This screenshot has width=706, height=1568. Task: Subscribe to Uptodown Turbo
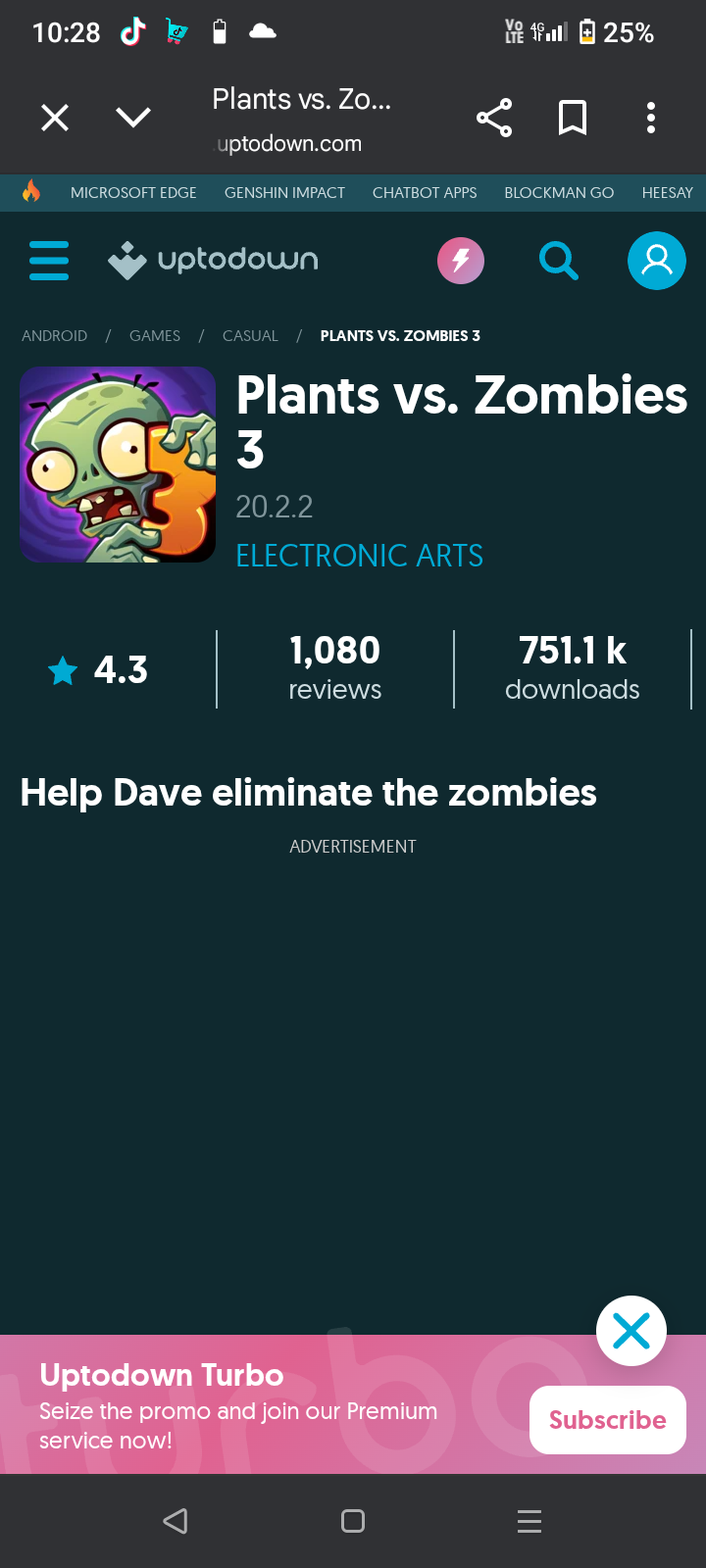coord(608,1420)
